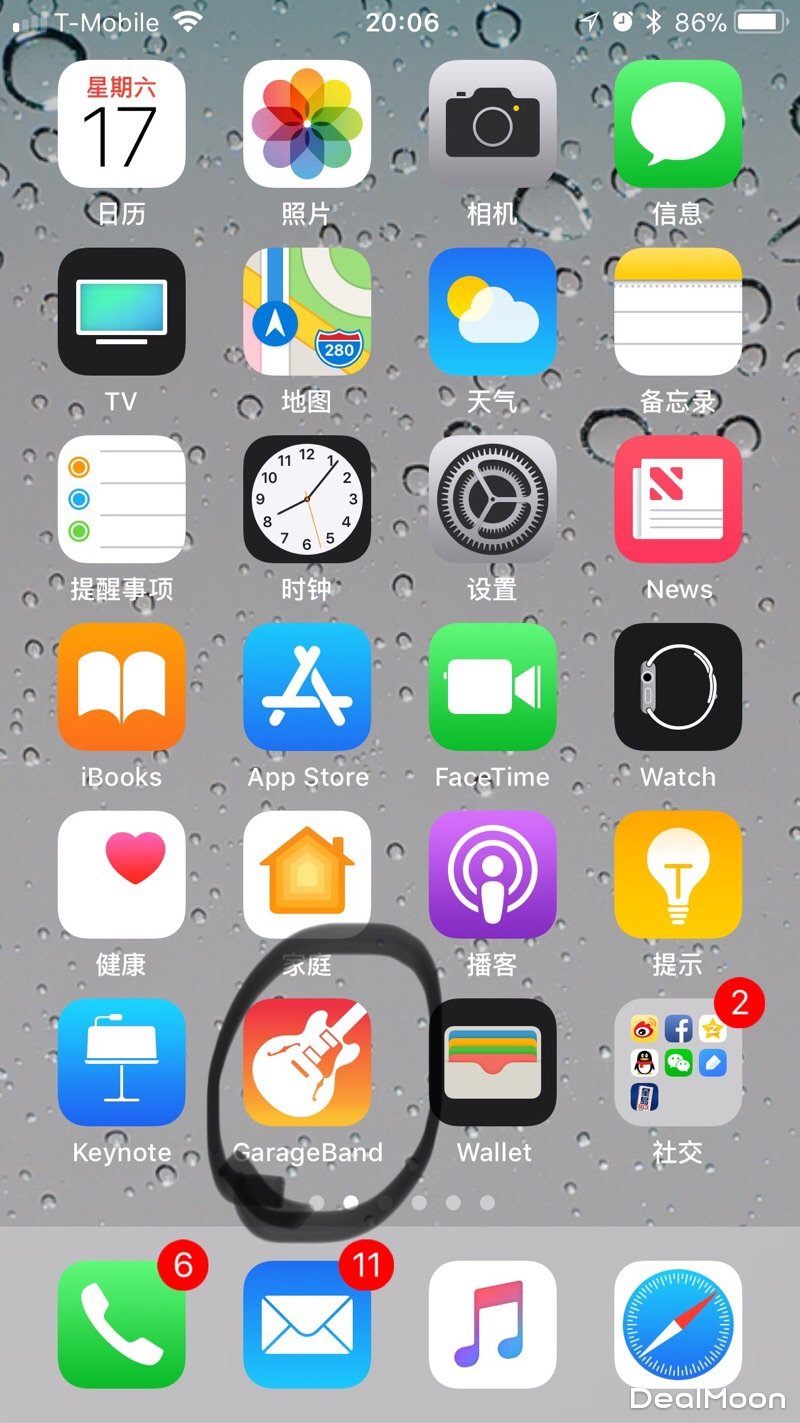Open the 播客 podcasts app
Screen dimensions: 800x1423
tap(492, 874)
